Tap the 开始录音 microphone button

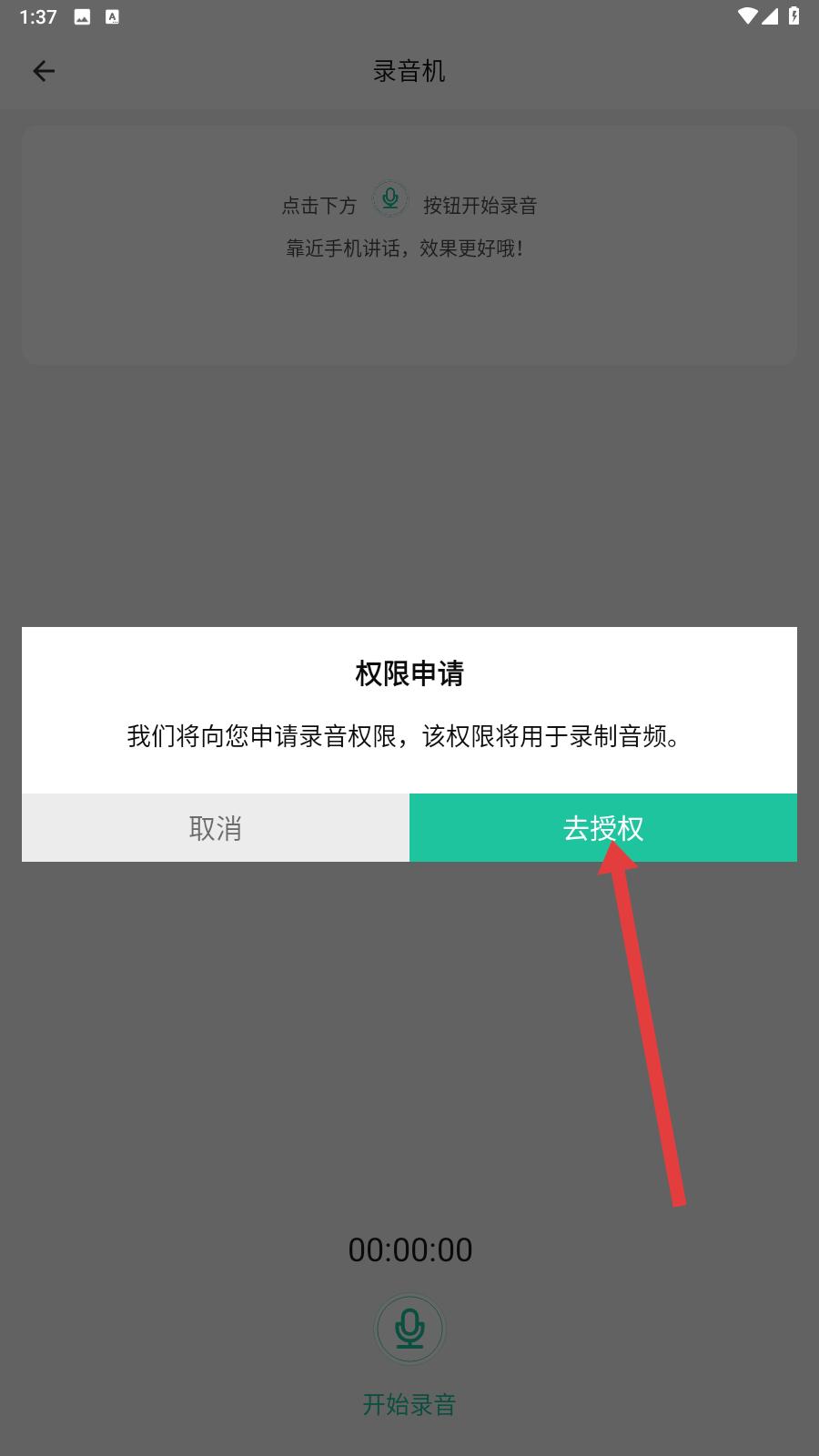click(409, 1330)
